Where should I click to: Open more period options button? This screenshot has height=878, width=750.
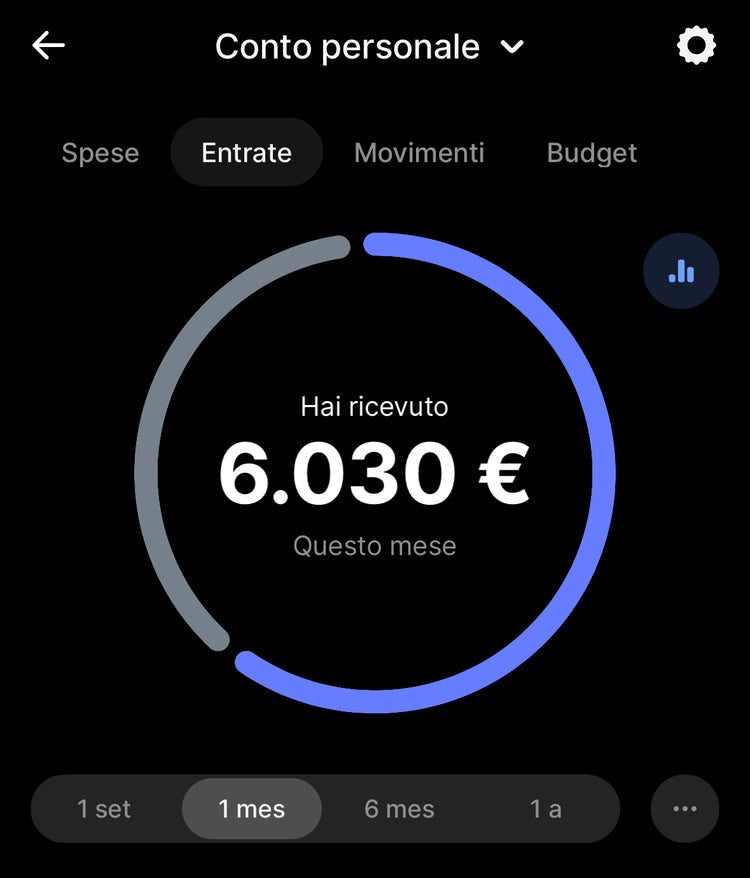coord(685,809)
